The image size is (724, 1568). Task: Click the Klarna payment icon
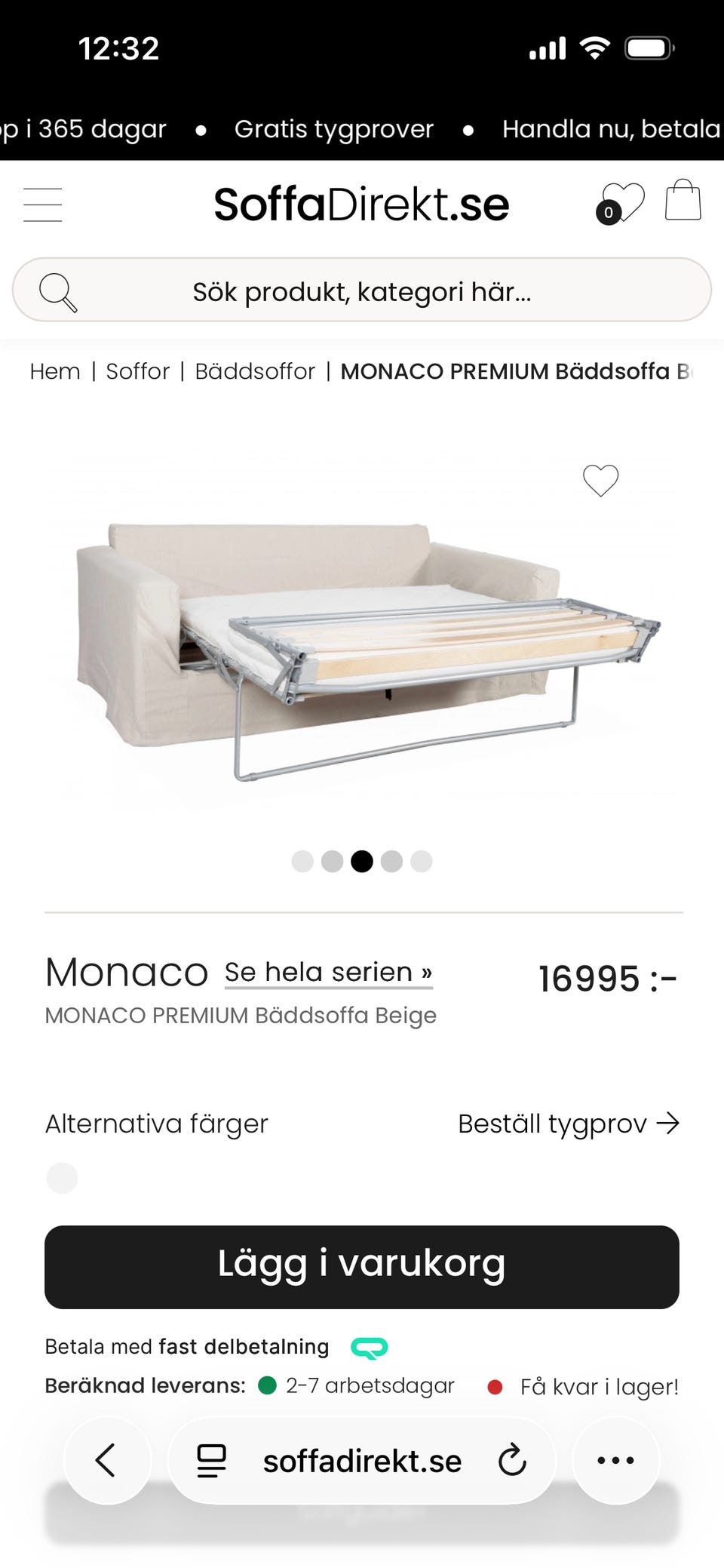(x=369, y=1346)
